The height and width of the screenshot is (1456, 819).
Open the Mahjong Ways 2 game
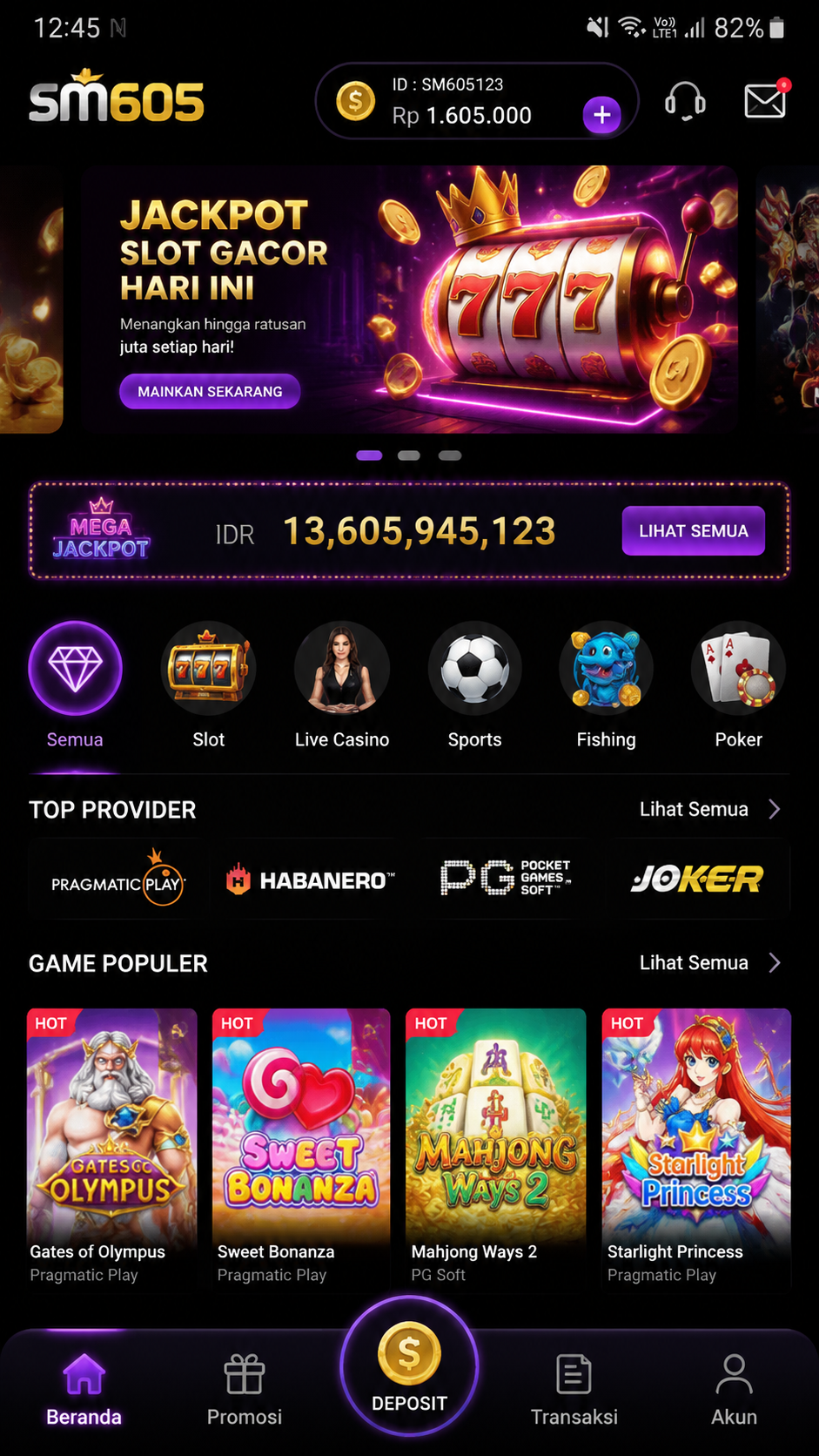pyautogui.click(x=496, y=1147)
